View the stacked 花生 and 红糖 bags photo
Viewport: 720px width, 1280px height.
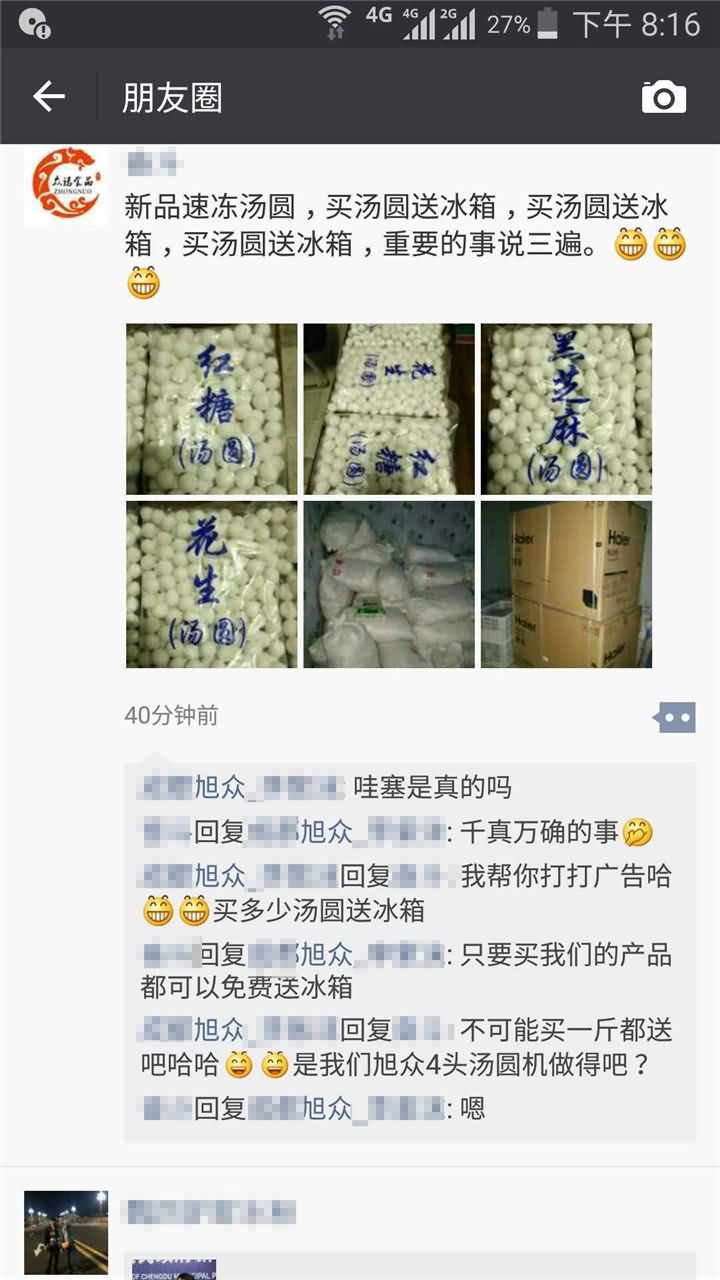tap(389, 409)
